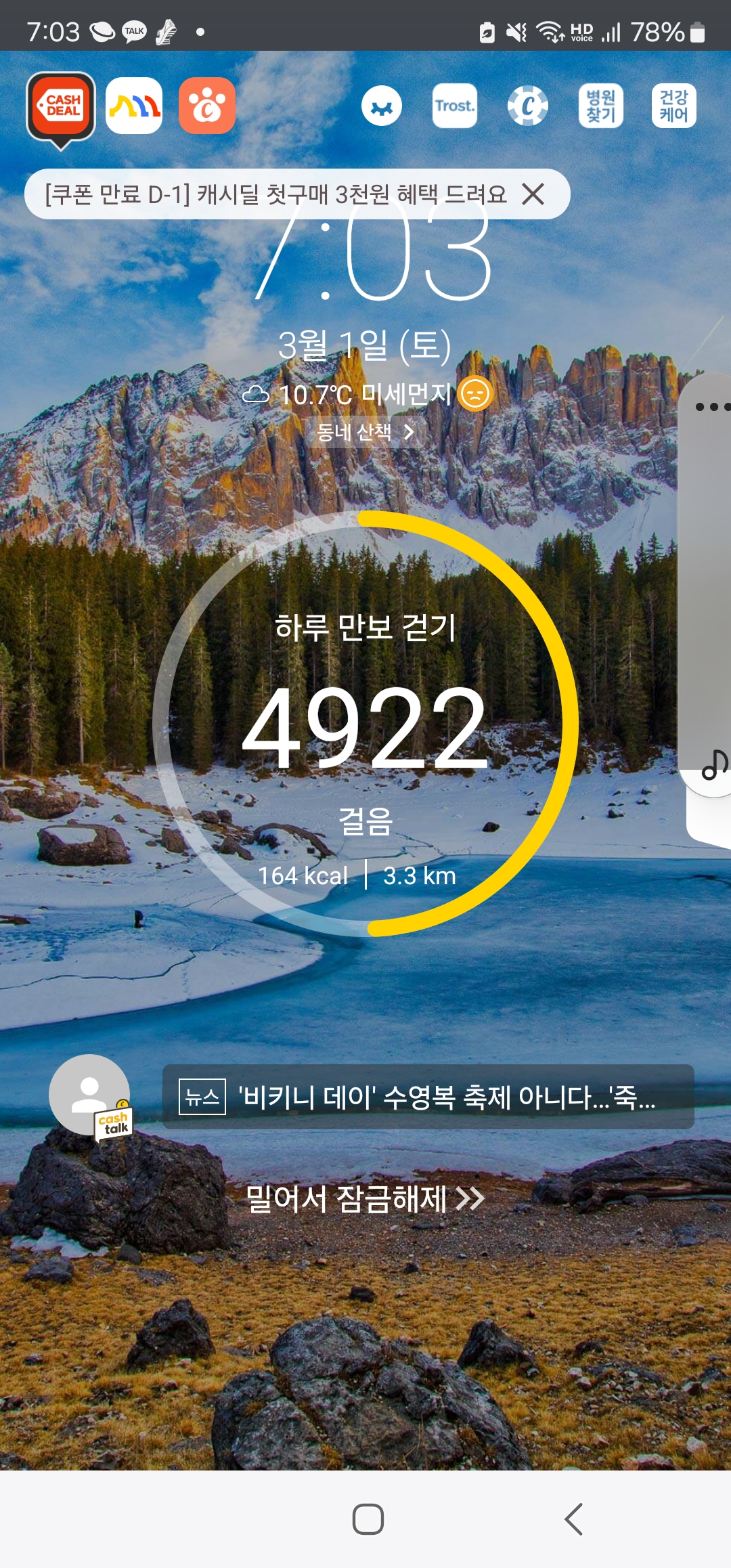
Task: Read the '비키니 데이' news headline
Action: click(428, 1097)
